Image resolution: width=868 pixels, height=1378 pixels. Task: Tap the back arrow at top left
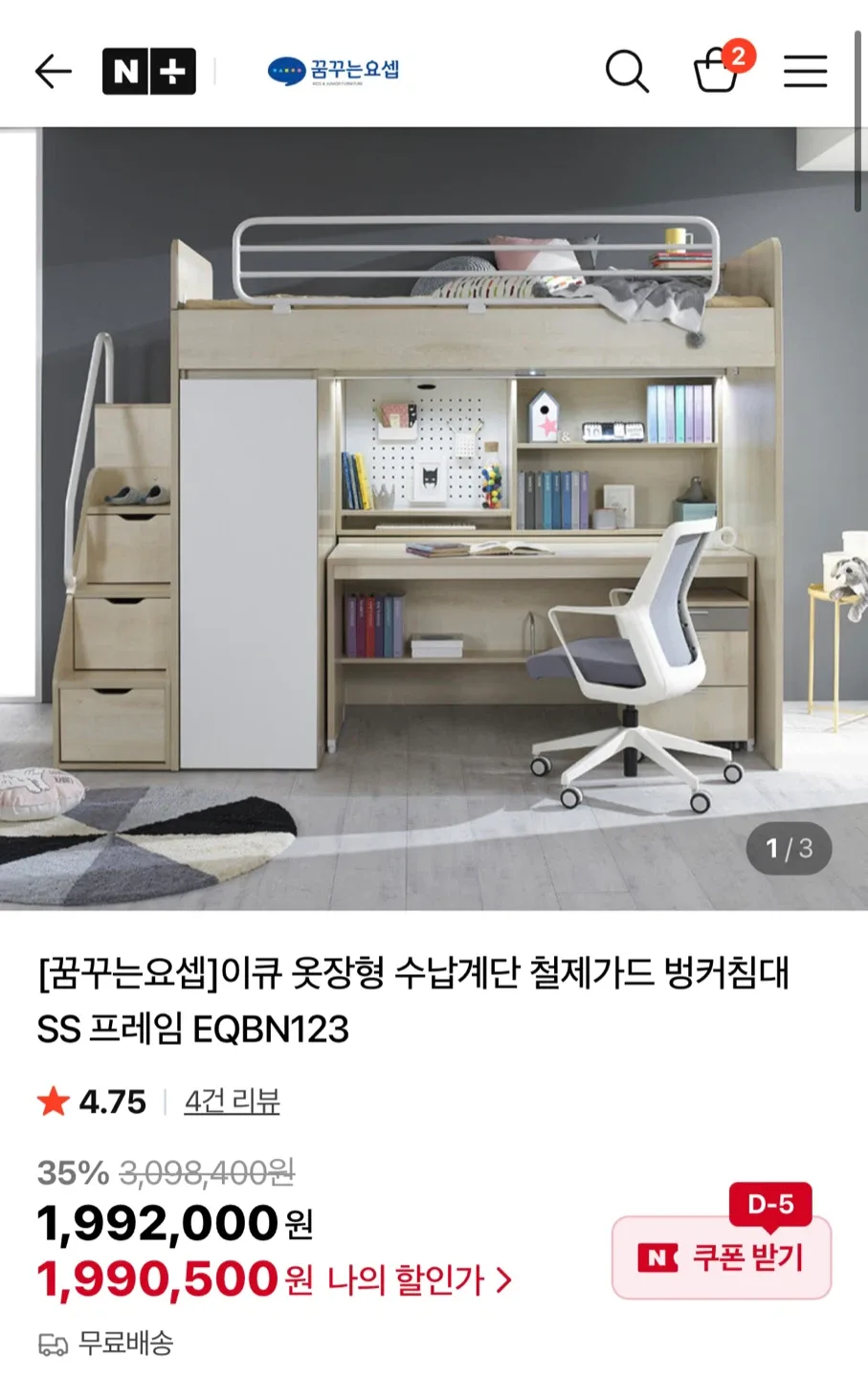[53, 71]
